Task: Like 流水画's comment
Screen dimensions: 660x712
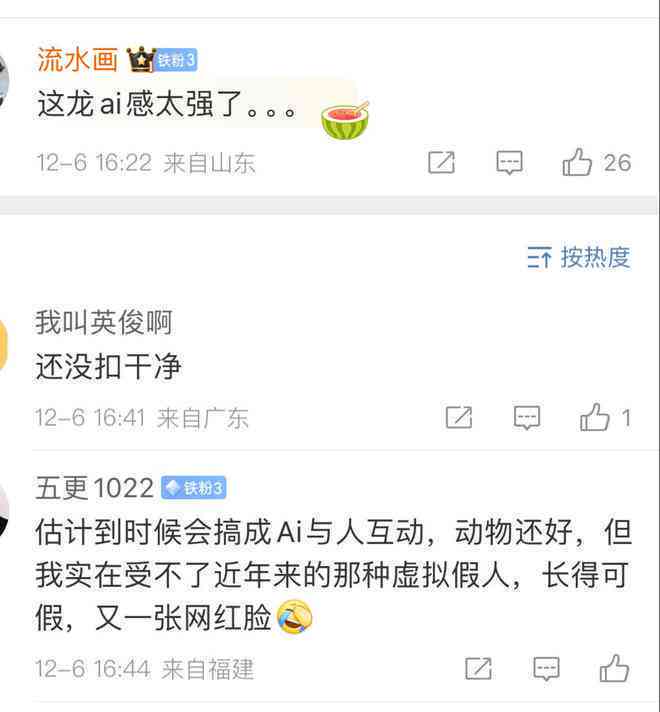Action: (x=578, y=162)
